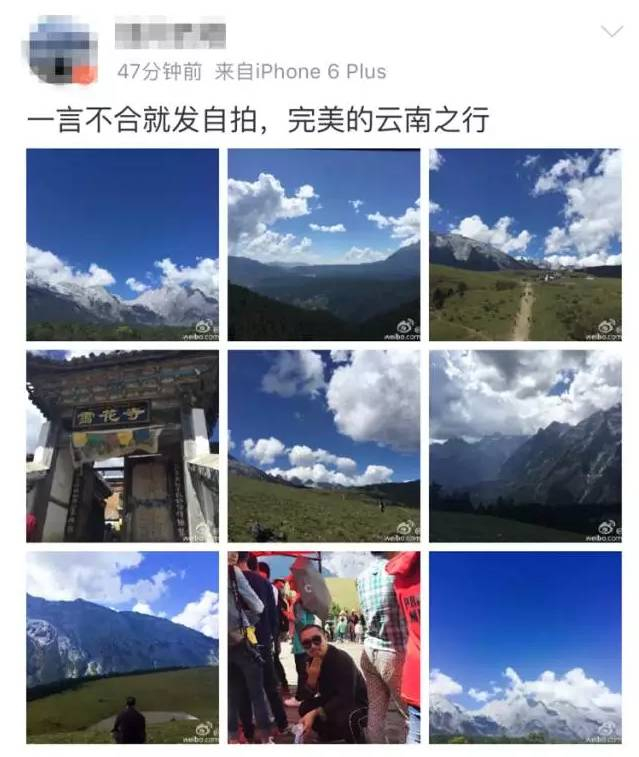View the photo of dark forested mountain ridges
This screenshot has height=757, width=639.
coord(324,245)
